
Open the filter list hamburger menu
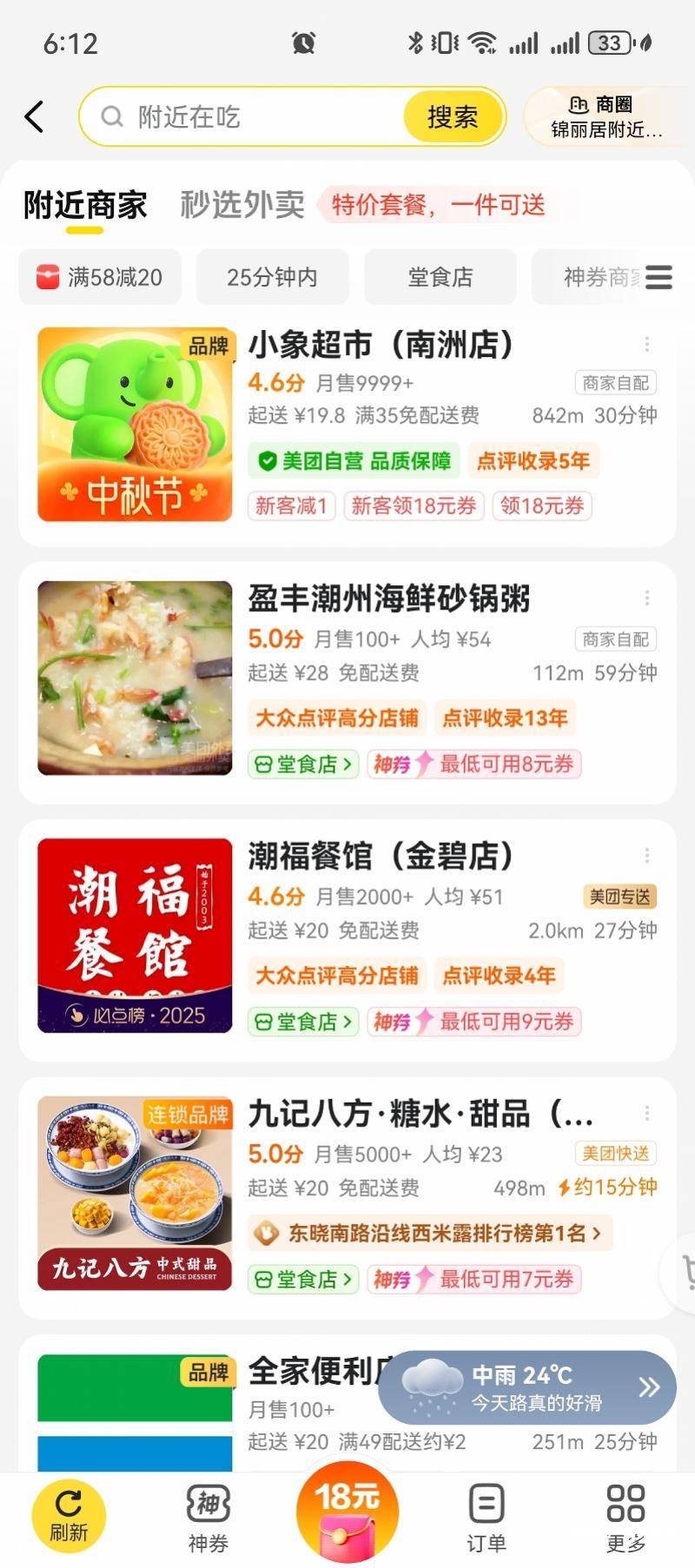coord(659,278)
